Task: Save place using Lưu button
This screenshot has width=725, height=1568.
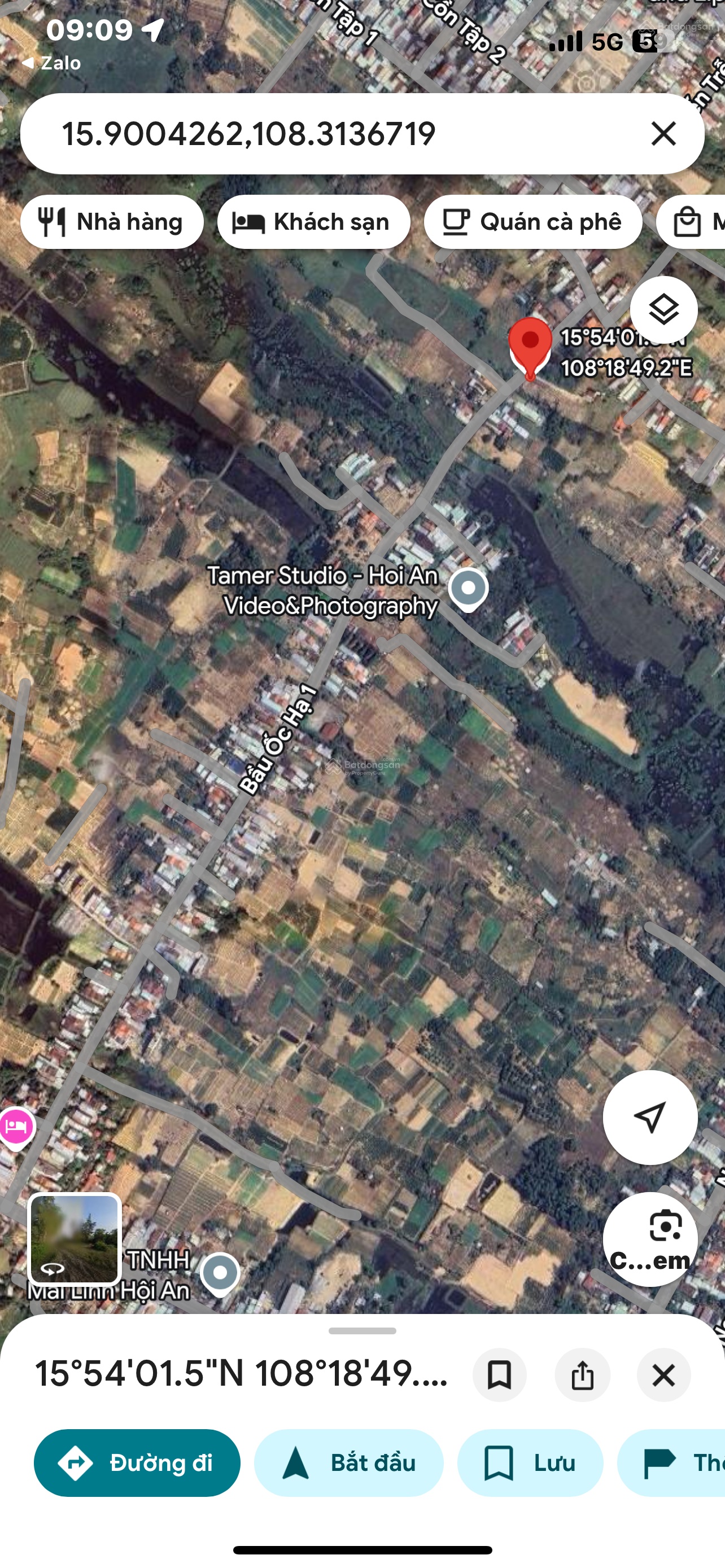Action: pyautogui.click(x=530, y=1462)
